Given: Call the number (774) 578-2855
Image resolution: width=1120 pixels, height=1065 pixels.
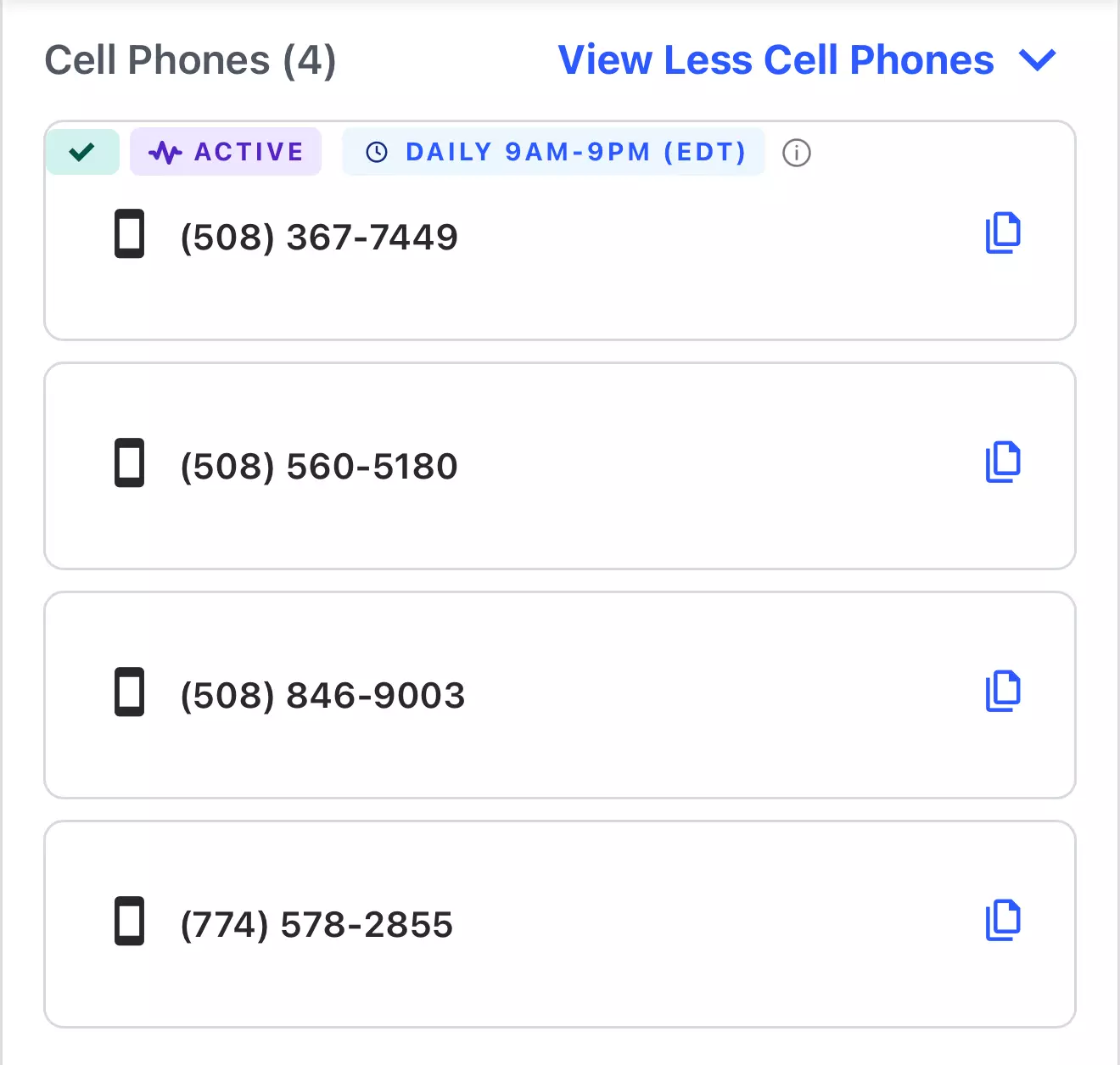Looking at the screenshot, I should (316, 924).
